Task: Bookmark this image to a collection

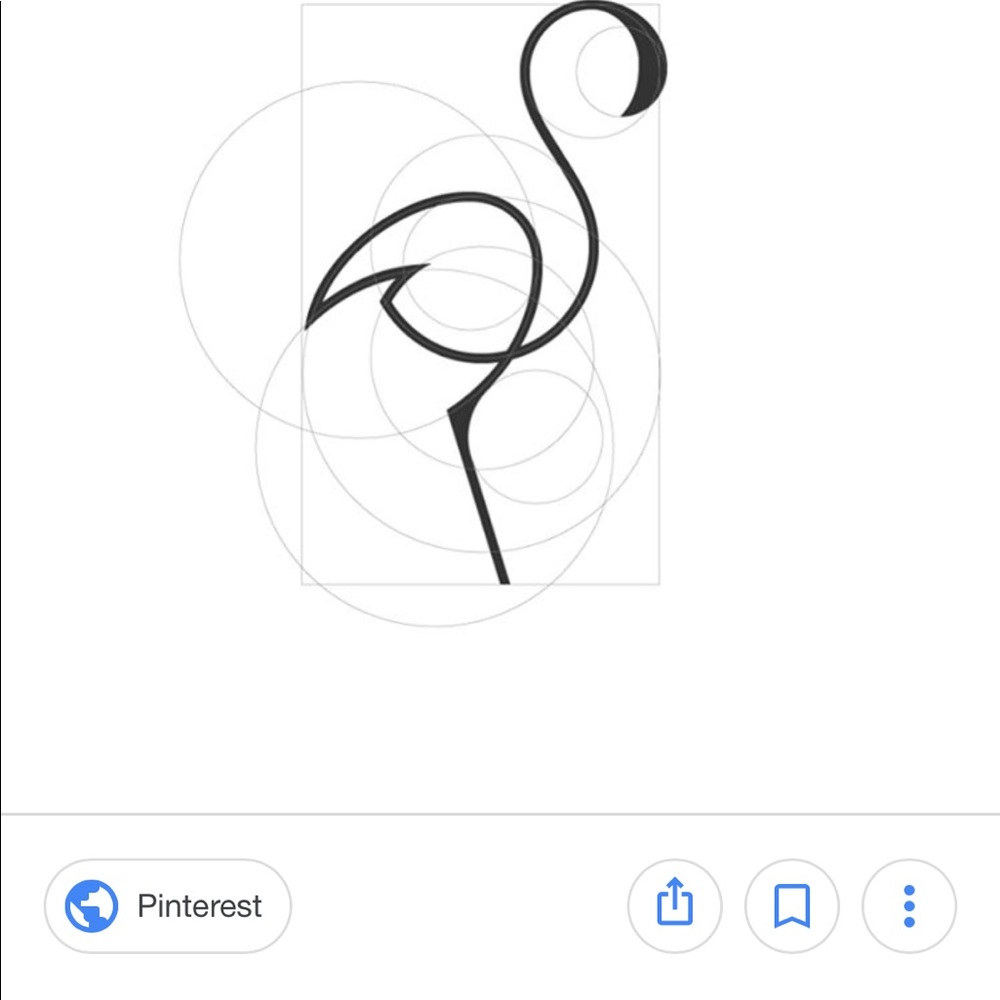Action: coord(791,906)
